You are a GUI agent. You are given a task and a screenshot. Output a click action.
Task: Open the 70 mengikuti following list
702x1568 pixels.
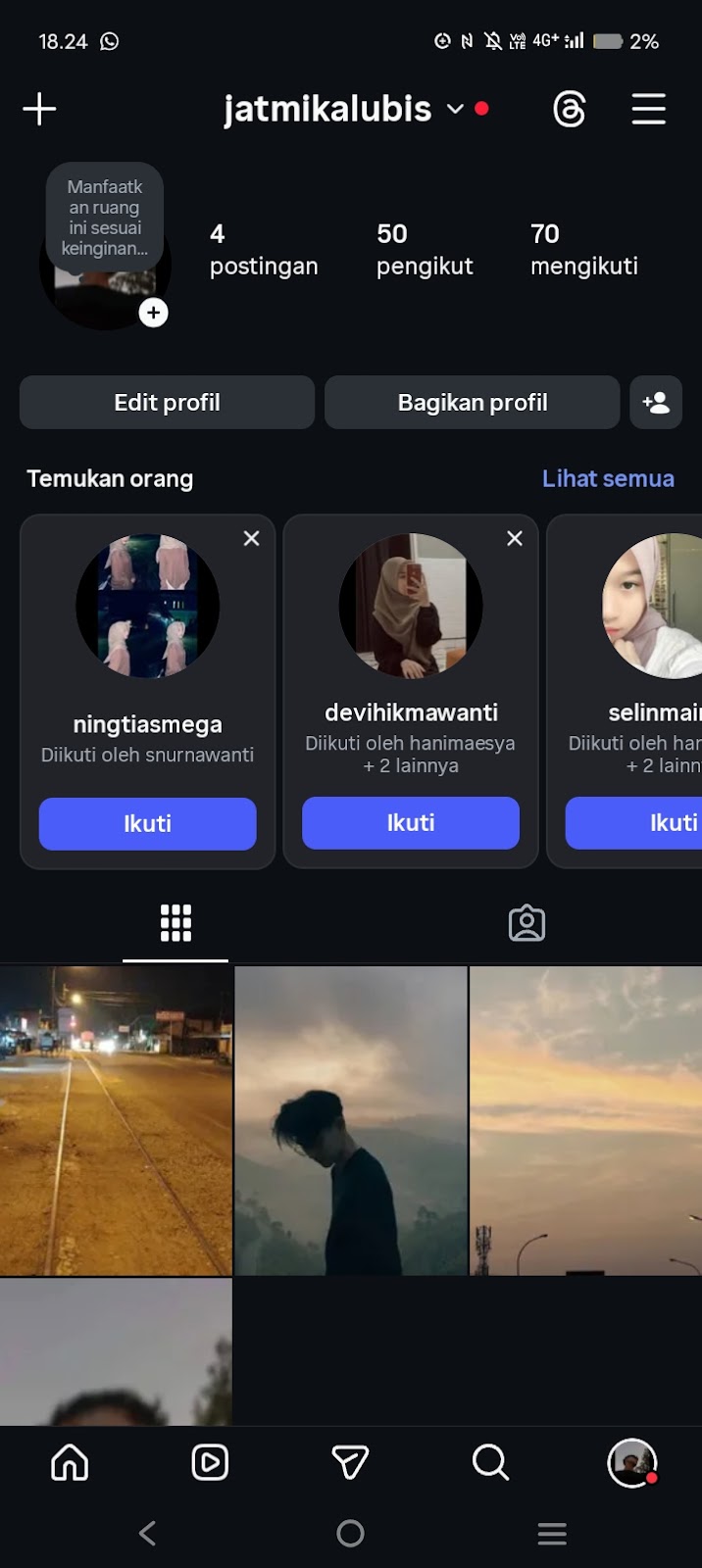point(583,249)
